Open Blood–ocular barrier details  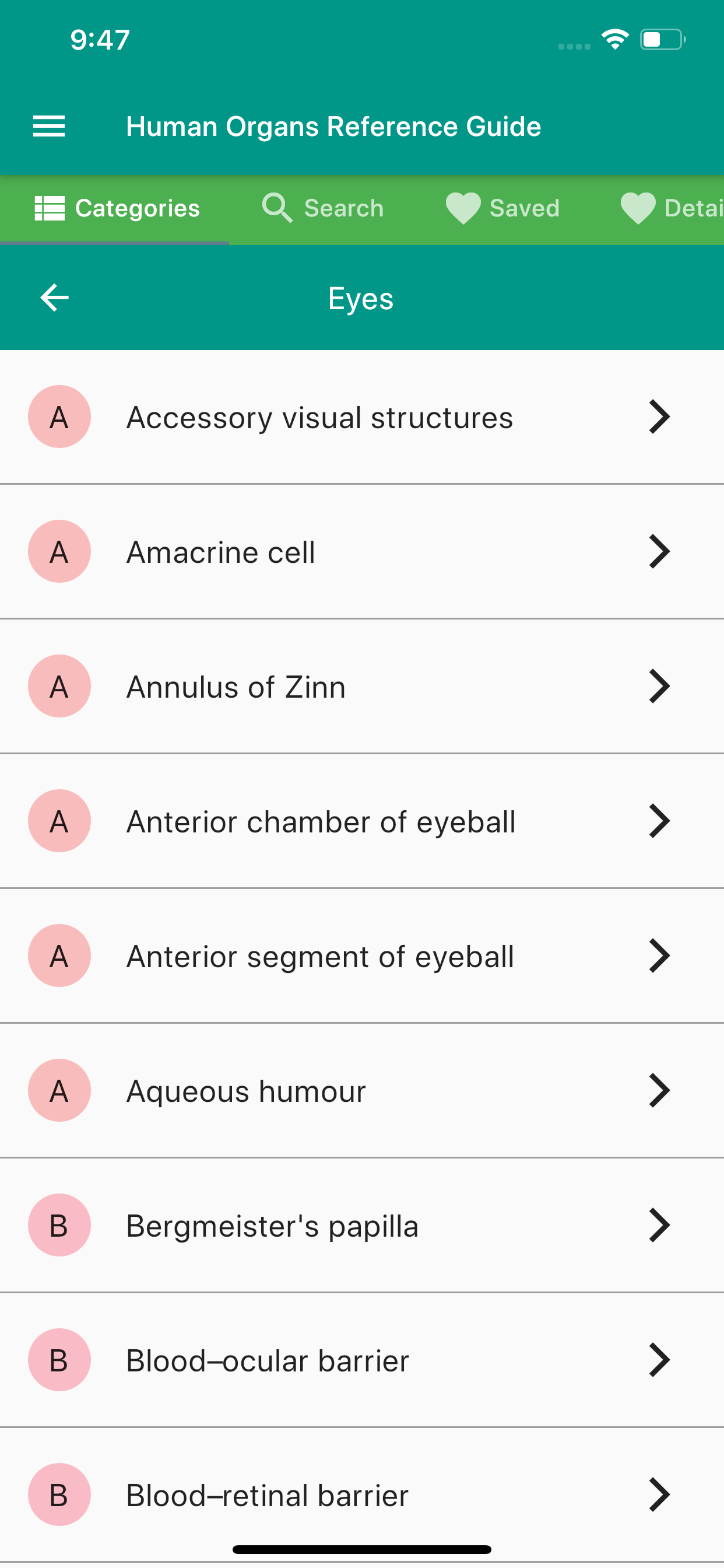click(x=362, y=1360)
